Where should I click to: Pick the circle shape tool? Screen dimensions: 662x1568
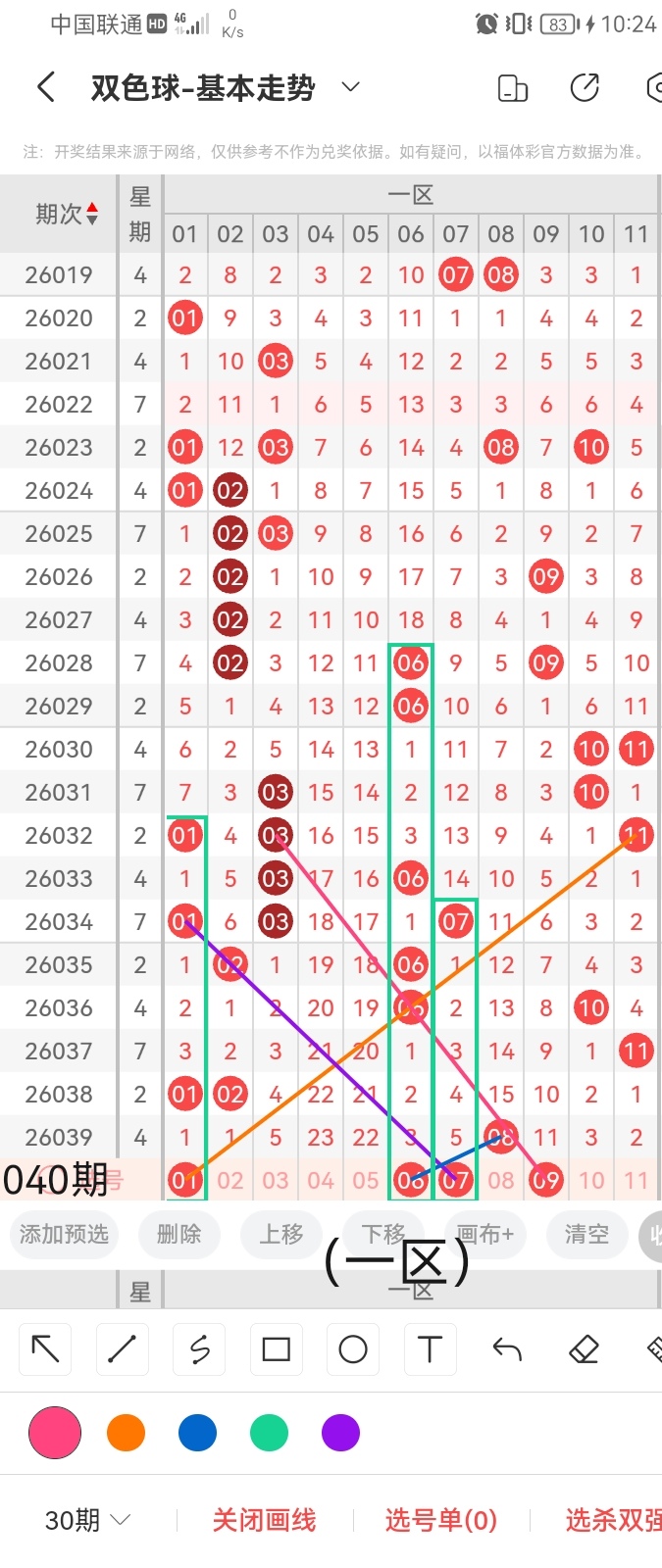click(353, 1349)
